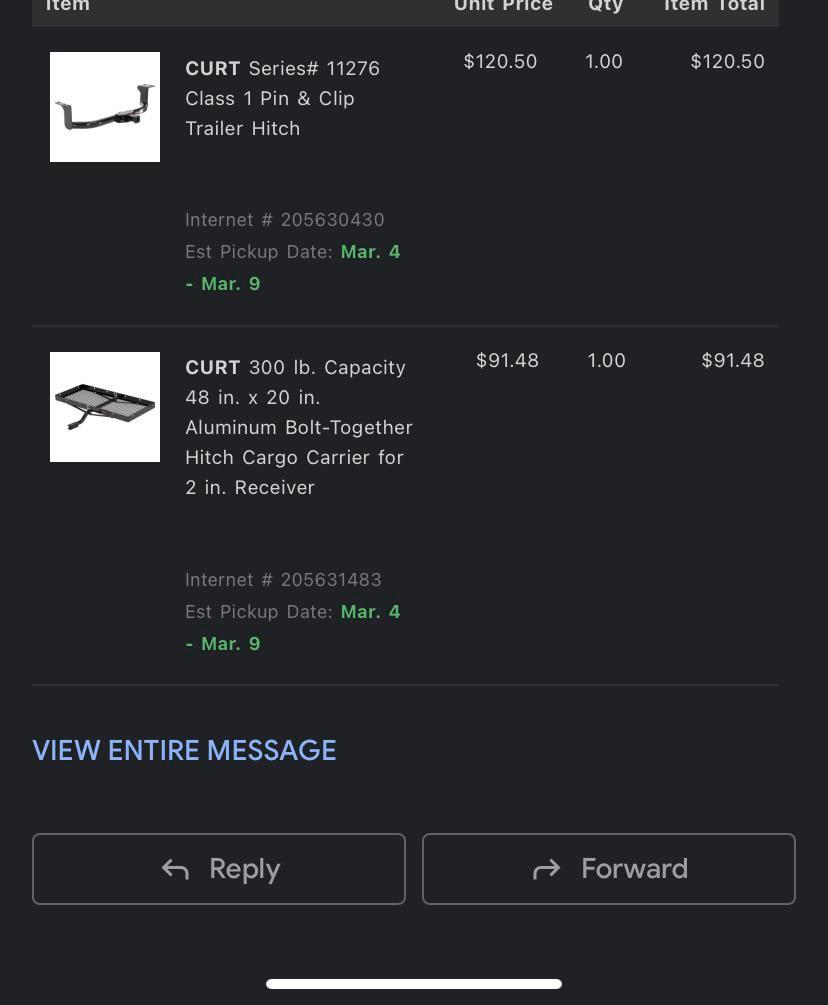828x1005 pixels.
Task: Click the Qty column header
Action: coord(604,8)
